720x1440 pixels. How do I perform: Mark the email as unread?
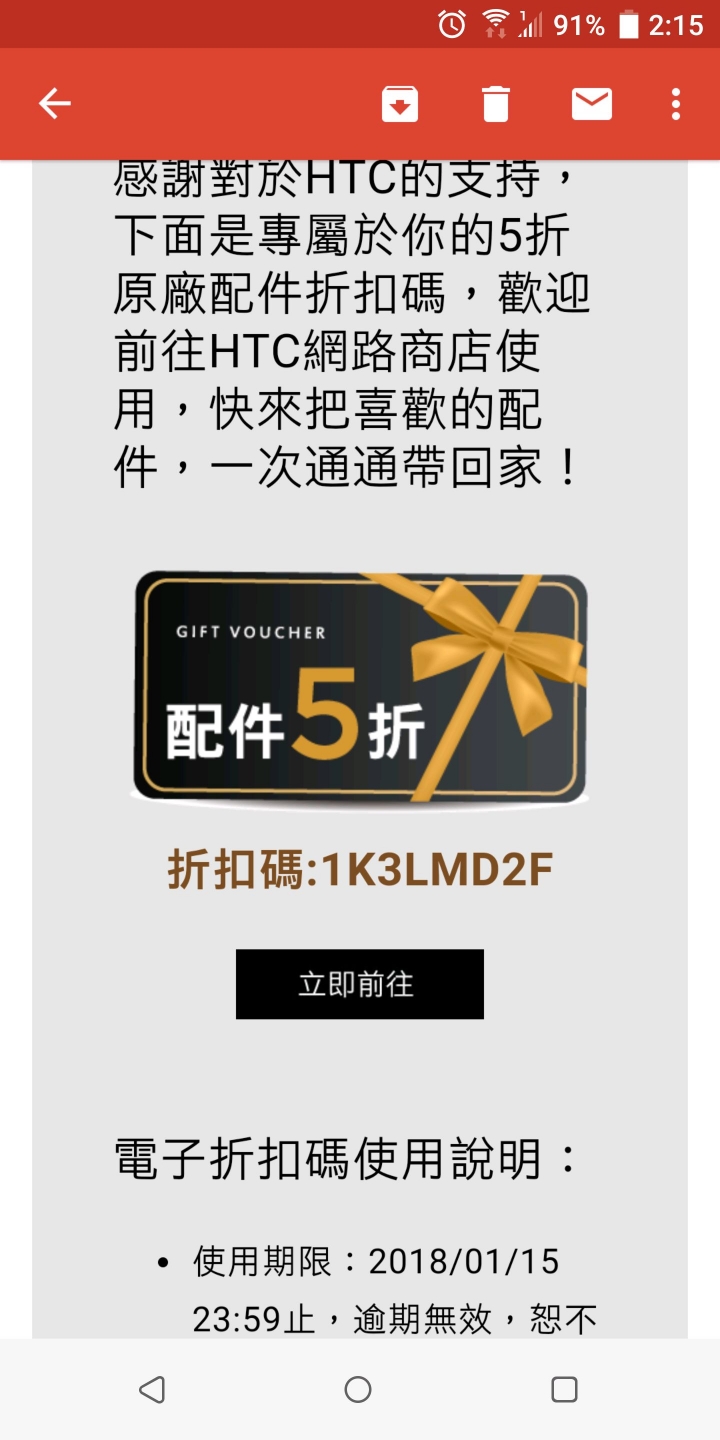coord(592,104)
